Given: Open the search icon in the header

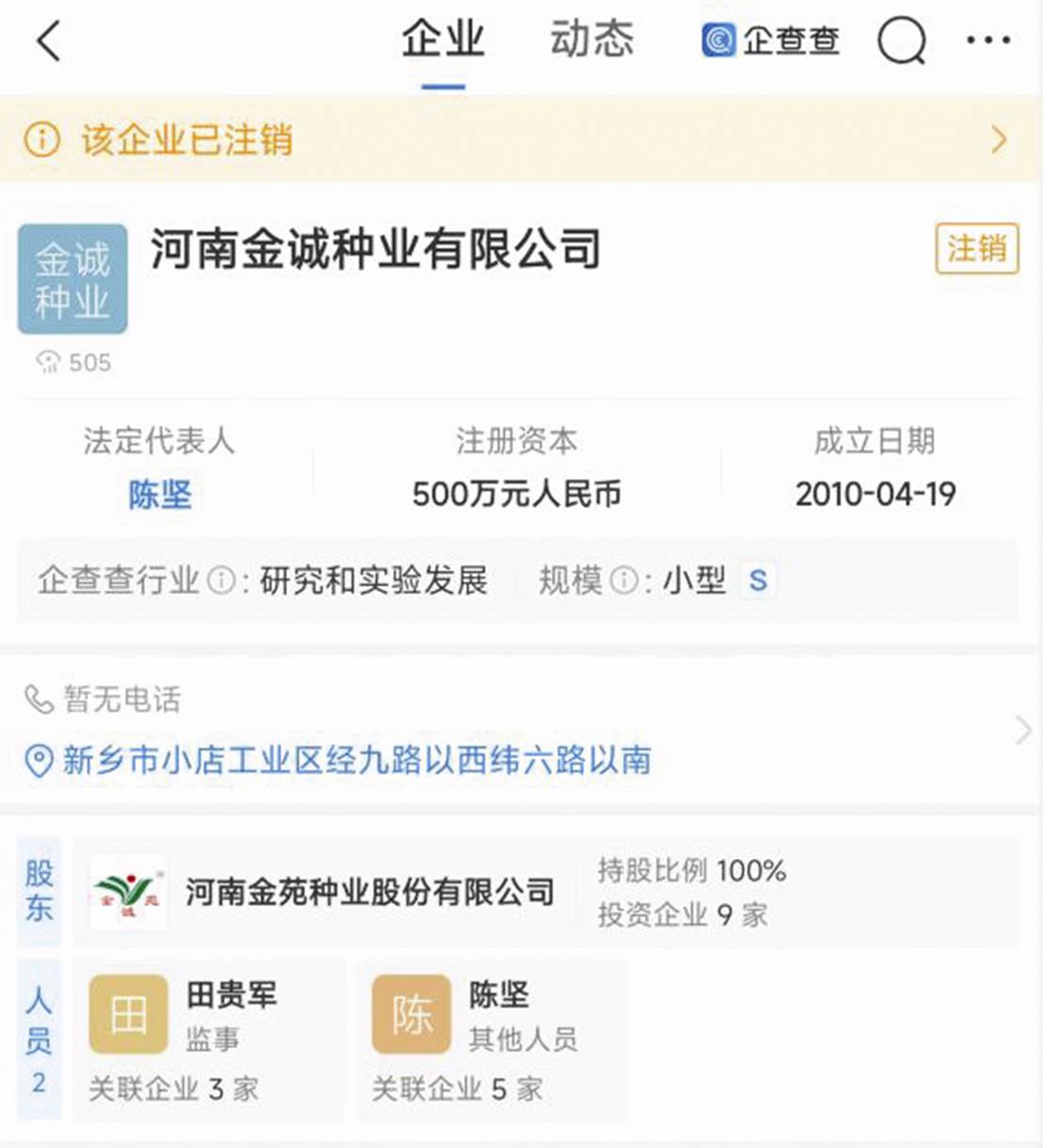Looking at the screenshot, I should [901, 41].
